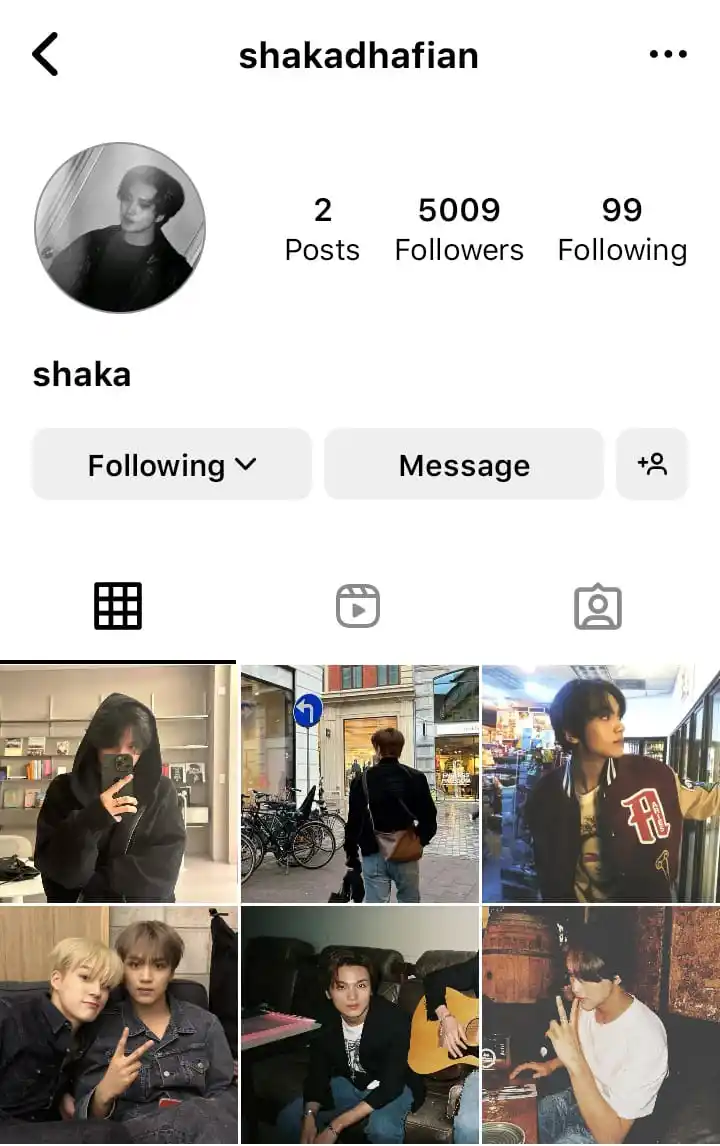Open the street photo with bicycles
This screenshot has height=1146, width=720.
click(x=360, y=784)
